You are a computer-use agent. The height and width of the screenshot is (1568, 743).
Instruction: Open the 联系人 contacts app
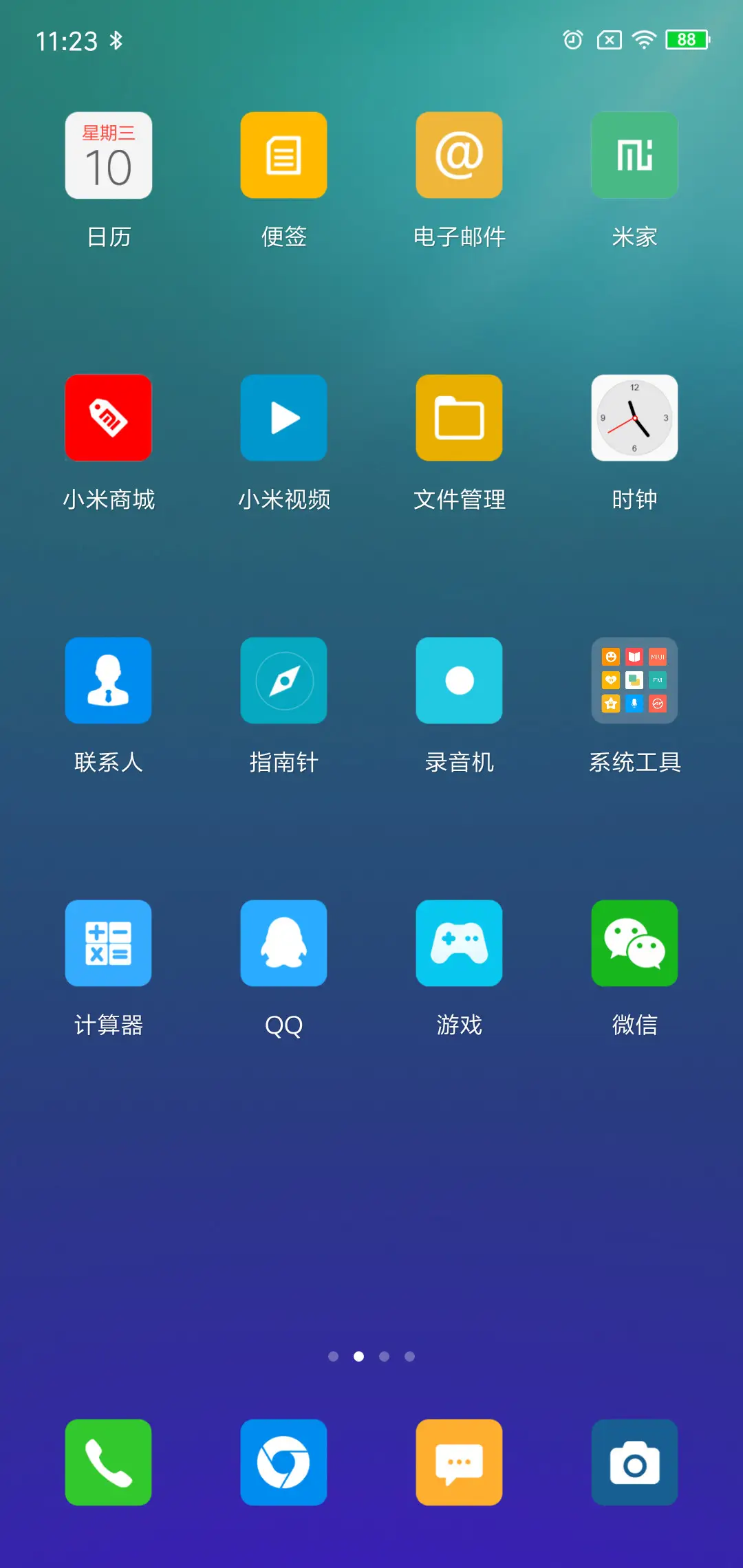point(108,680)
